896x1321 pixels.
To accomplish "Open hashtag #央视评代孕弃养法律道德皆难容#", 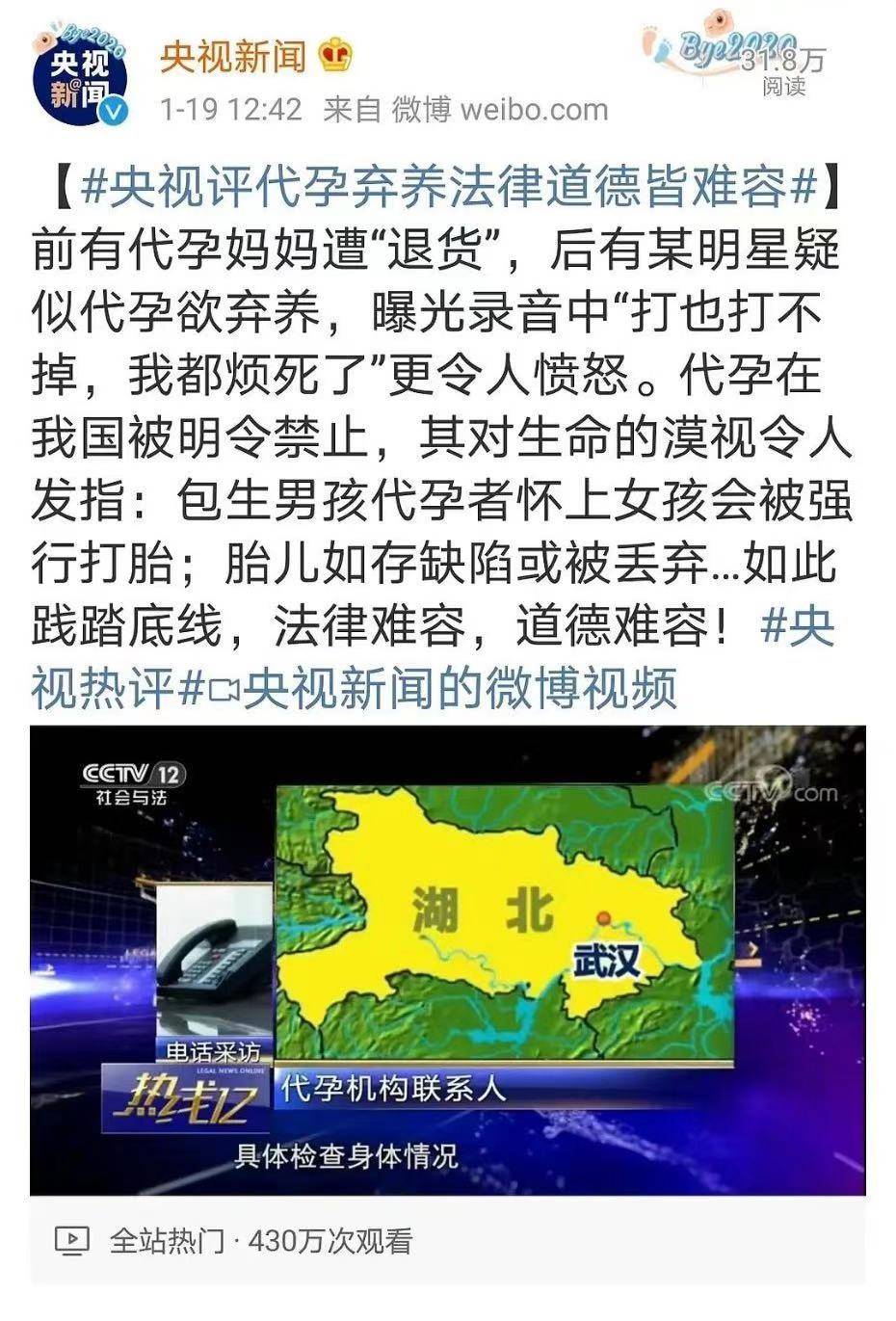I will point(449,187).
